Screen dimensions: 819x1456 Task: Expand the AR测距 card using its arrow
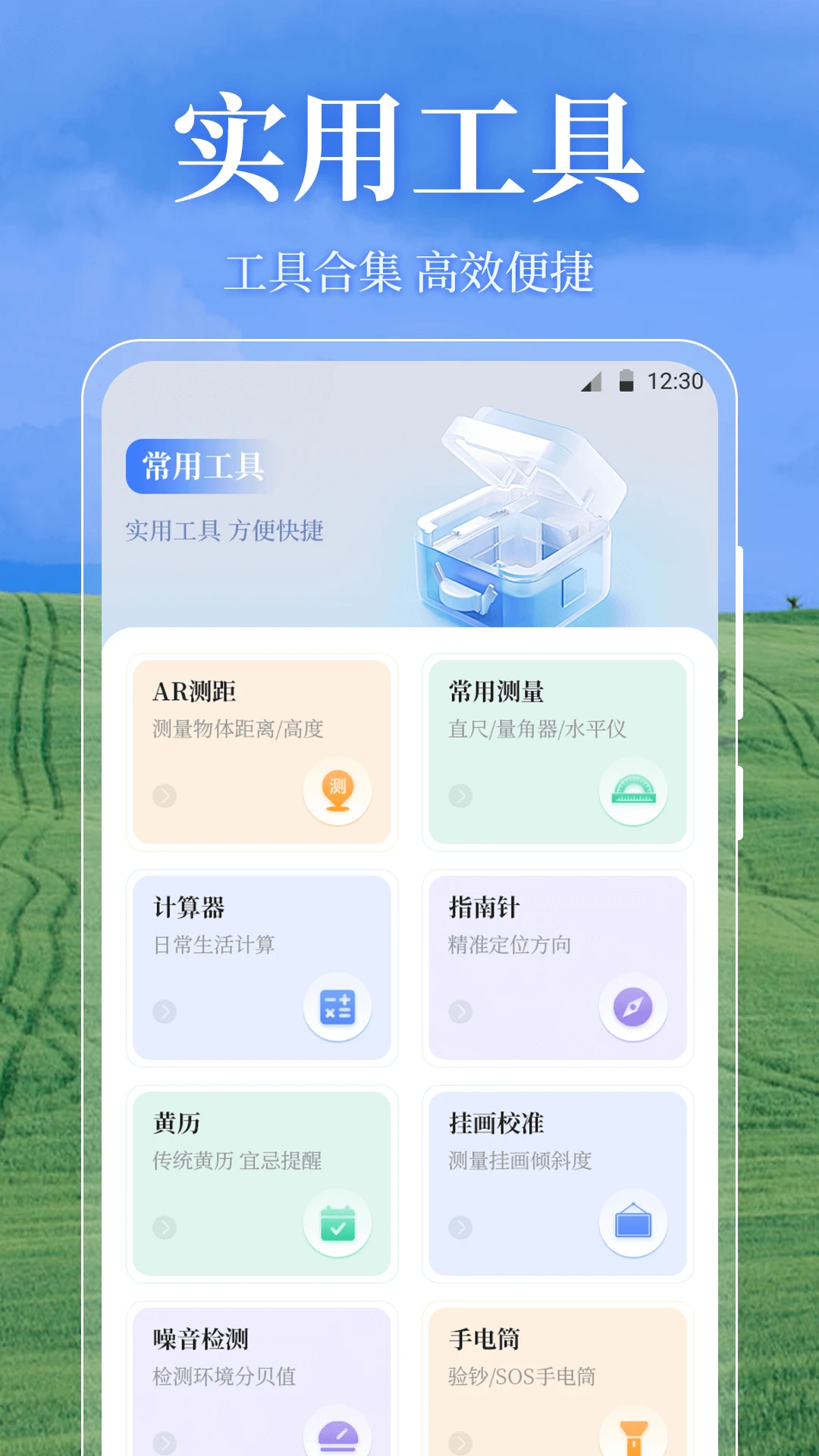tap(163, 796)
